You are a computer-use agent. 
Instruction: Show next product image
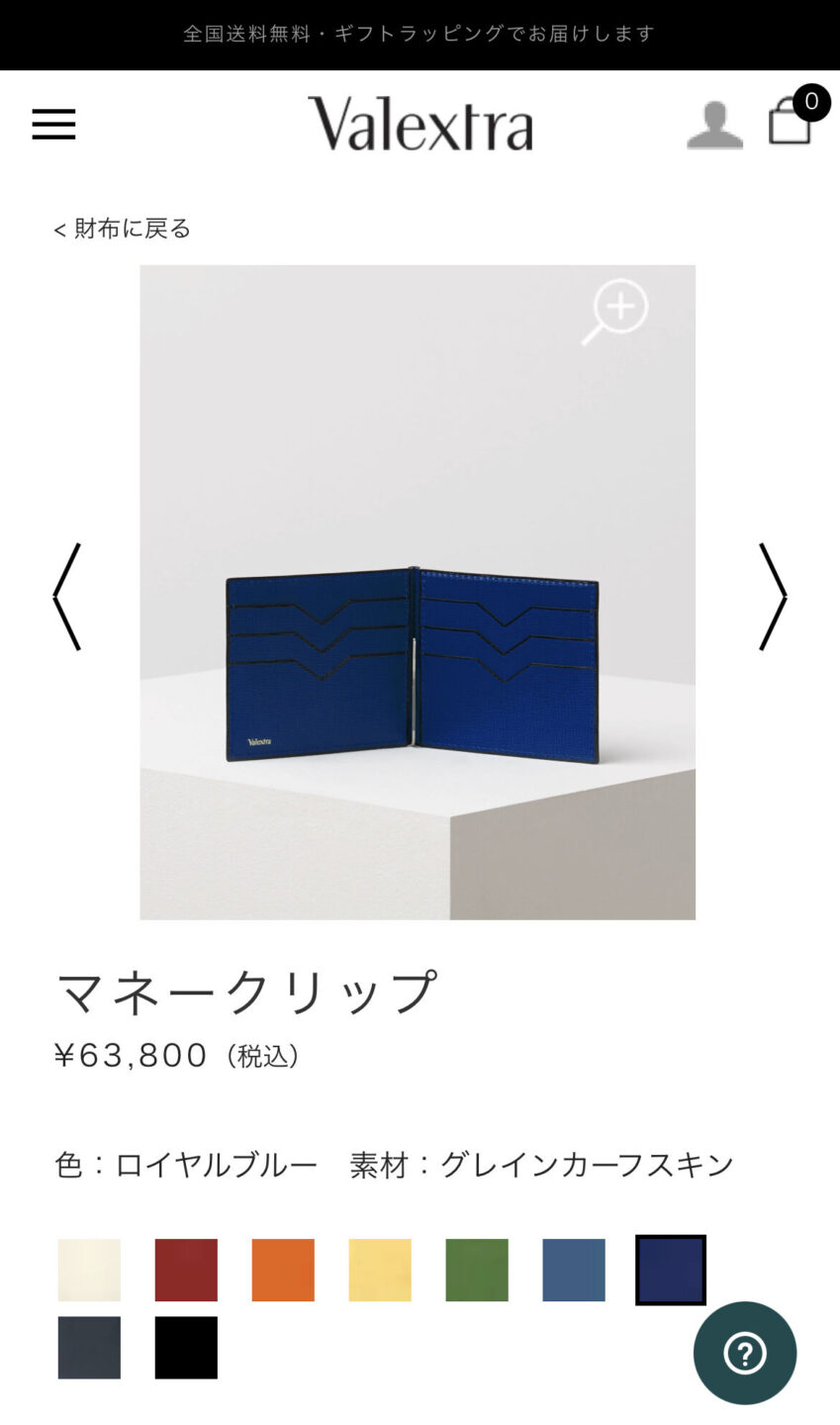773,596
